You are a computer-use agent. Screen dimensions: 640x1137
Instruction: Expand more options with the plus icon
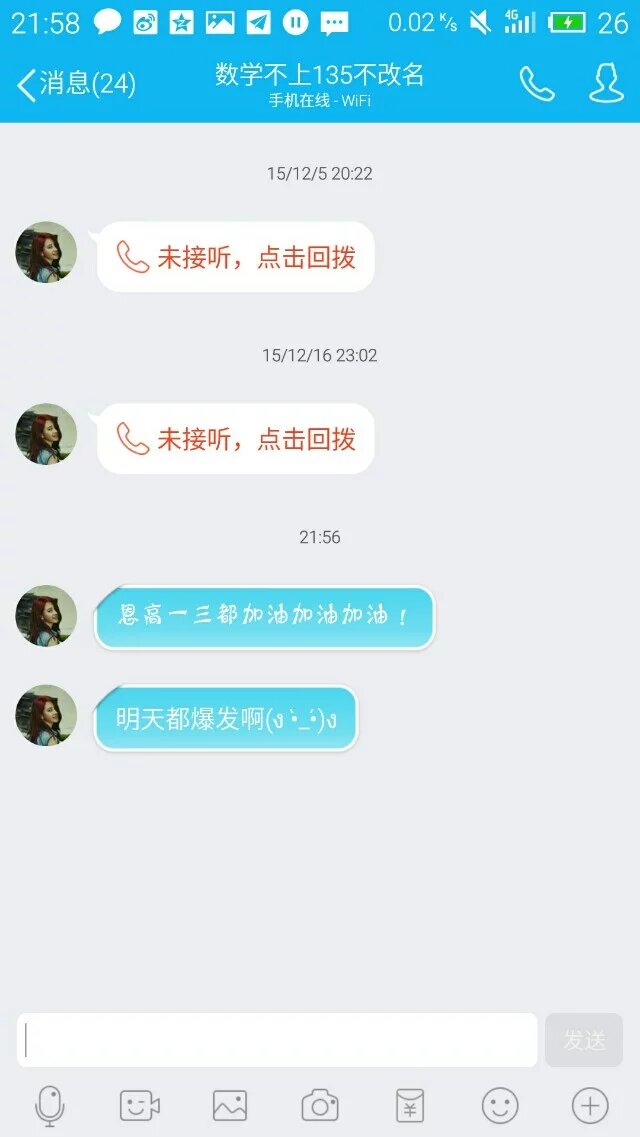coord(590,1106)
